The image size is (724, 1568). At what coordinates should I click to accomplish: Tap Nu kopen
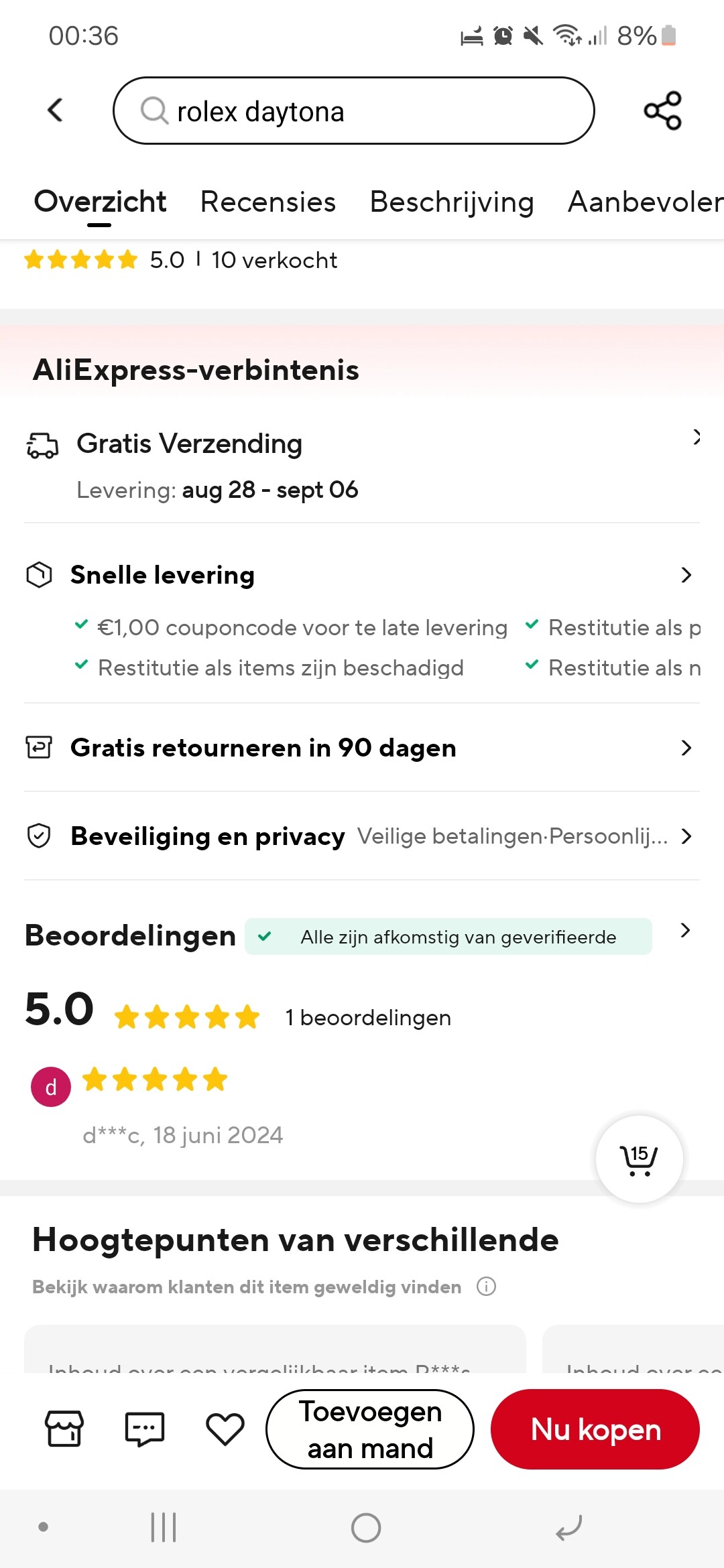[x=595, y=1429]
